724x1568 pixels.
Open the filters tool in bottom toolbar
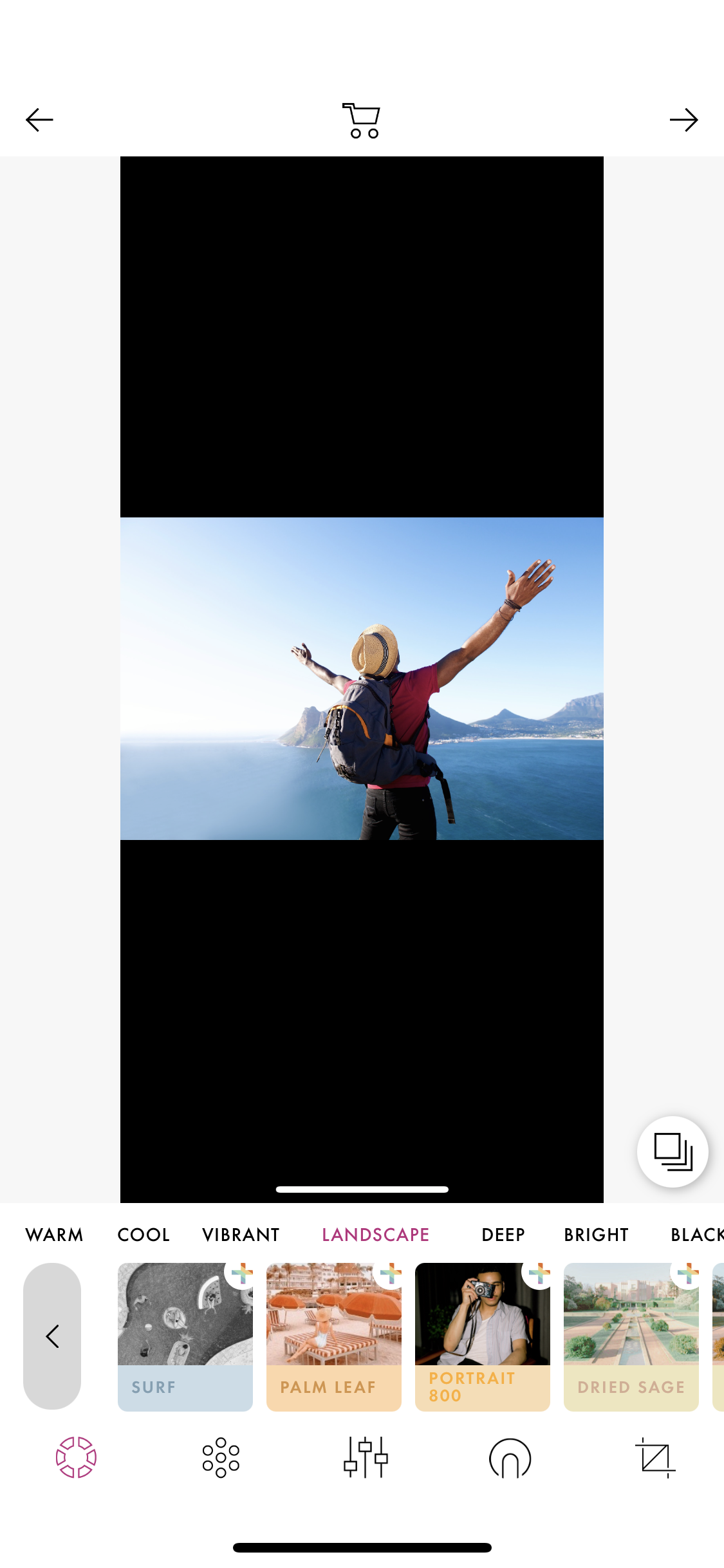tap(76, 1457)
